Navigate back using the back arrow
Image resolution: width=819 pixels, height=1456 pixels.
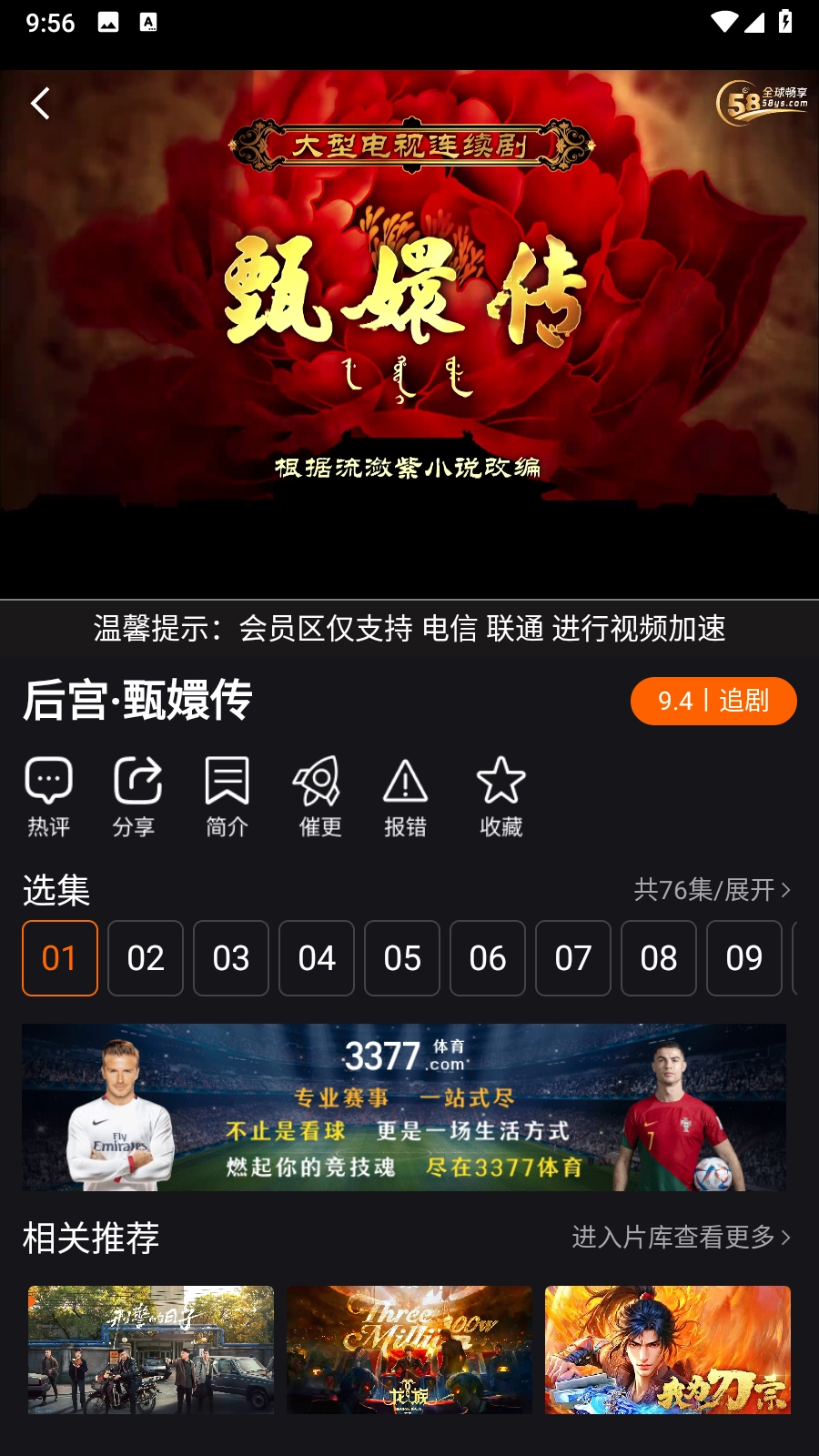tap(40, 104)
